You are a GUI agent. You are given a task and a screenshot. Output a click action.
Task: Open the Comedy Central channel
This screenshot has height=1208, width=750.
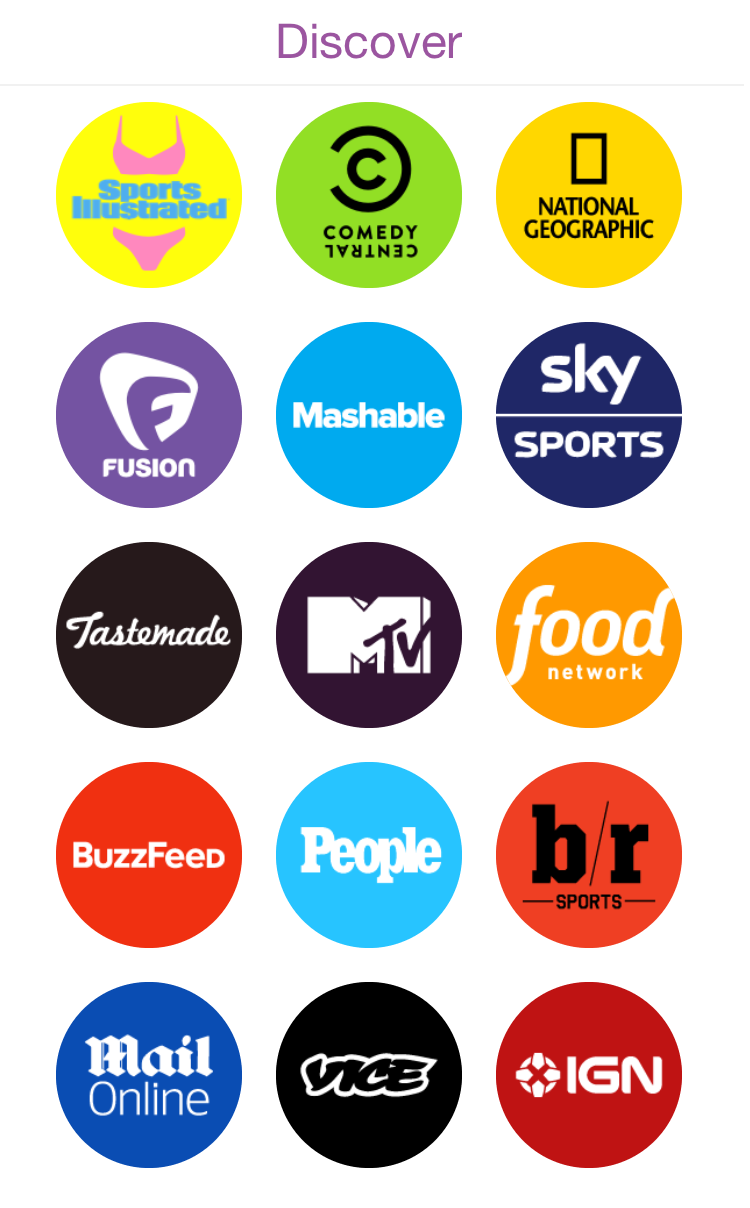369,195
